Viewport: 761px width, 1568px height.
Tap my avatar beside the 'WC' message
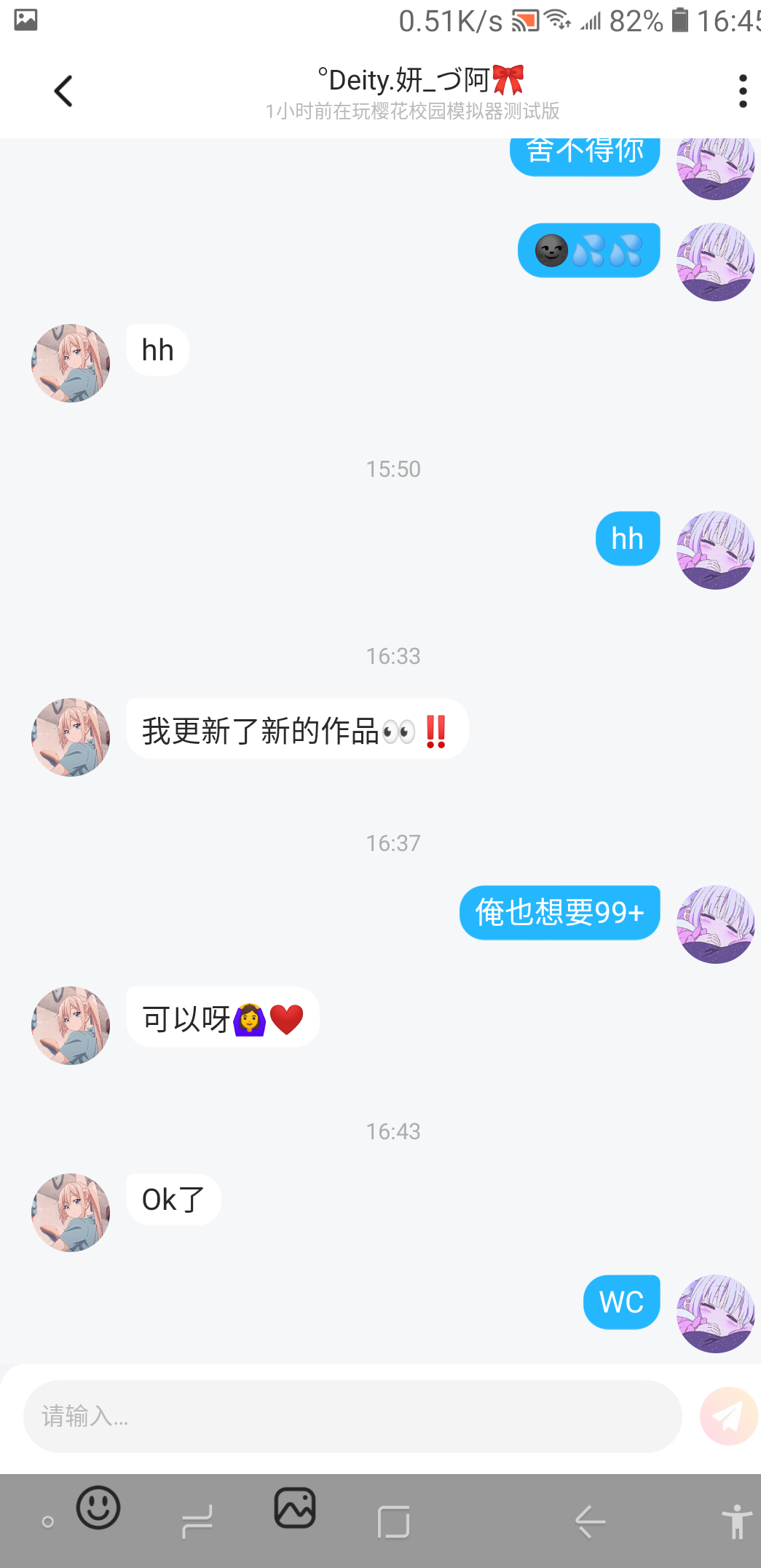716,1313
